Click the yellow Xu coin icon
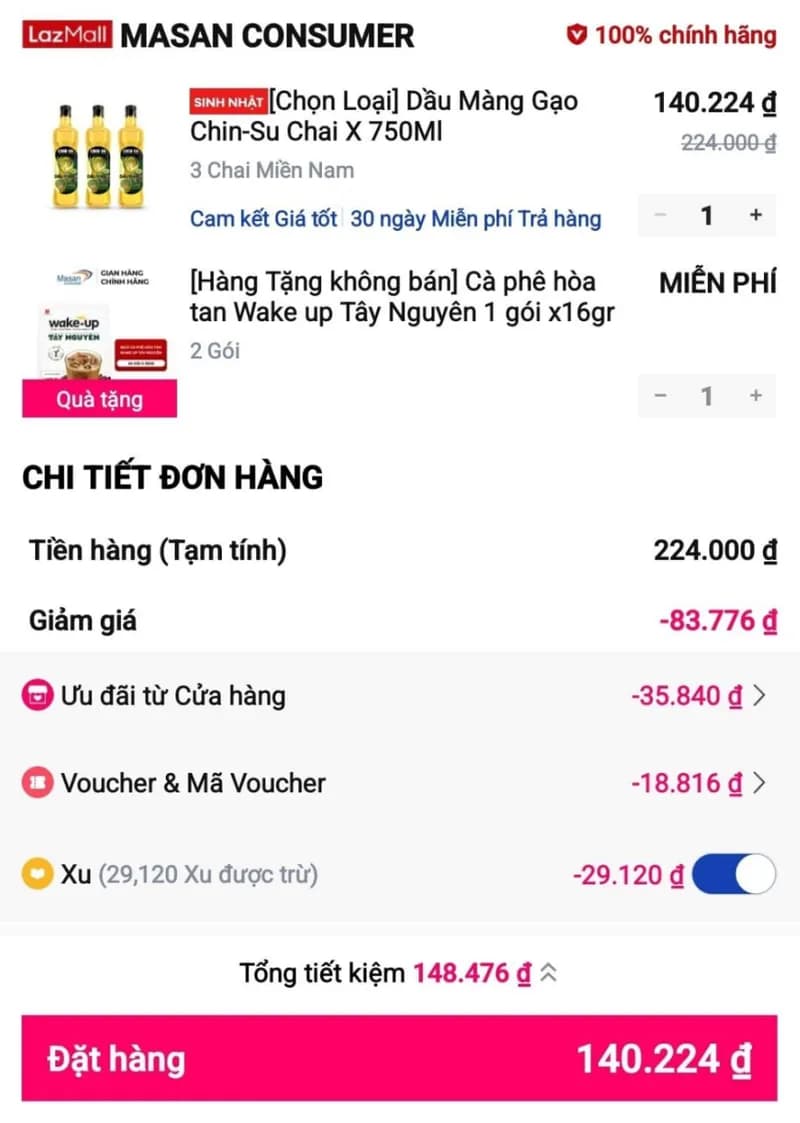800x1123 pixels. 37,874
